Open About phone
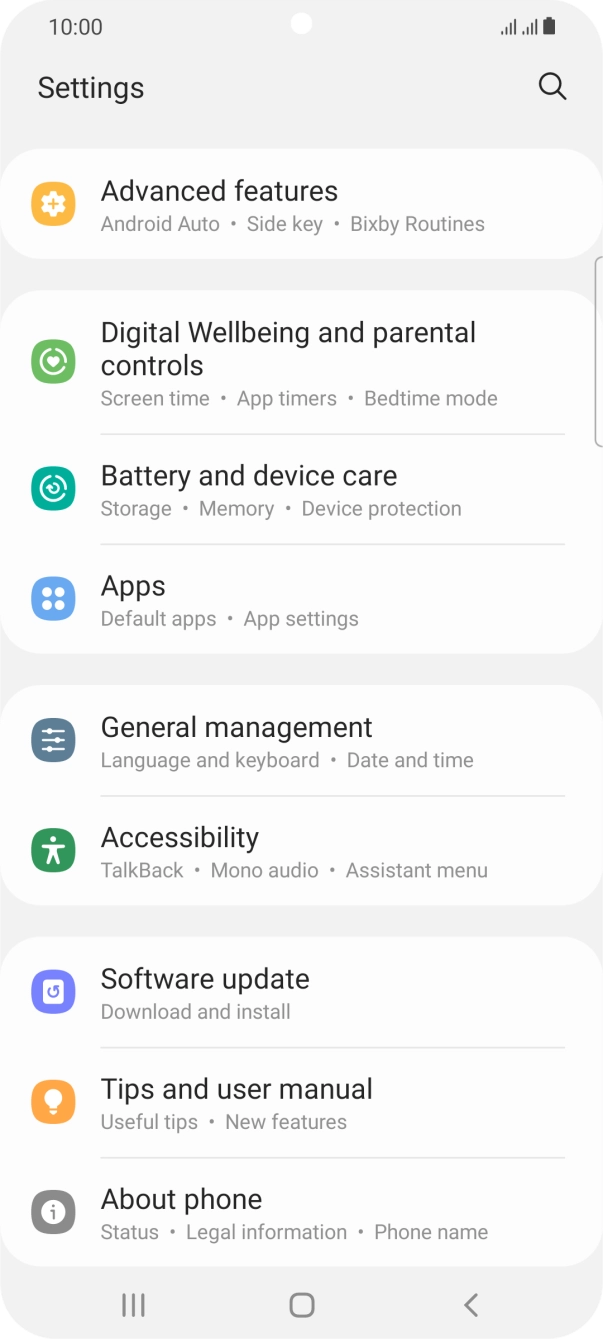The height and width of the screenshot is (1342, 603). pos(300,1213)
